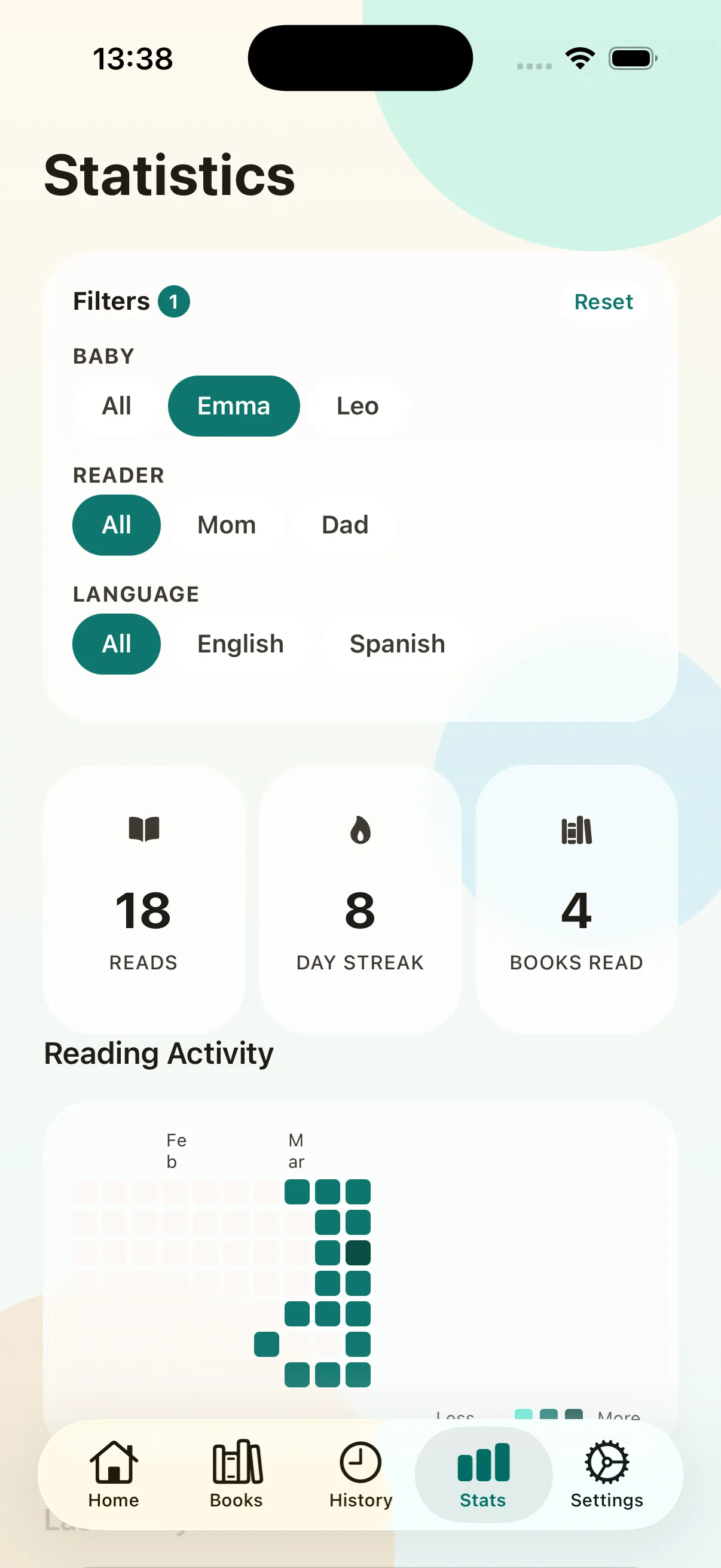Select All in the Reader filter

116,524
